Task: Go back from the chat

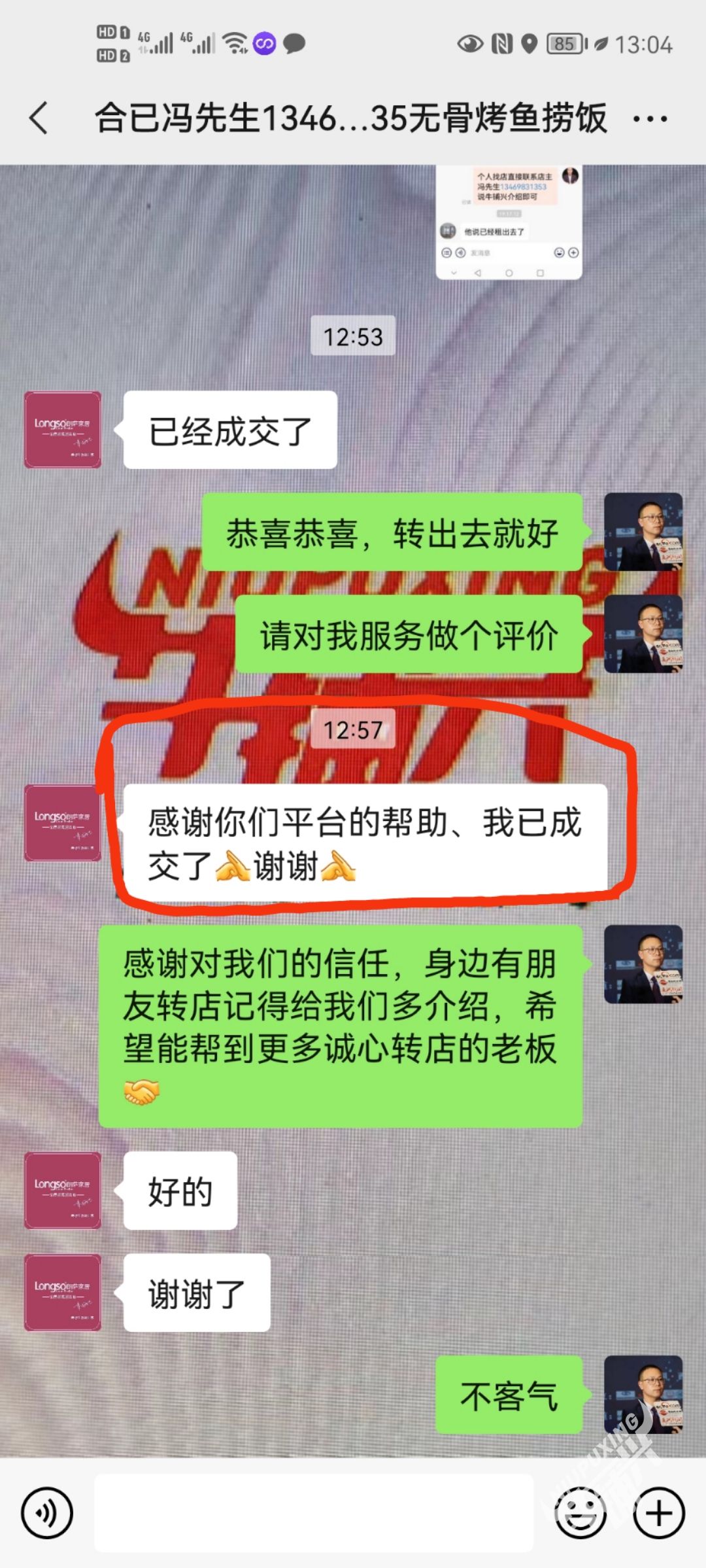Action: 39,118
